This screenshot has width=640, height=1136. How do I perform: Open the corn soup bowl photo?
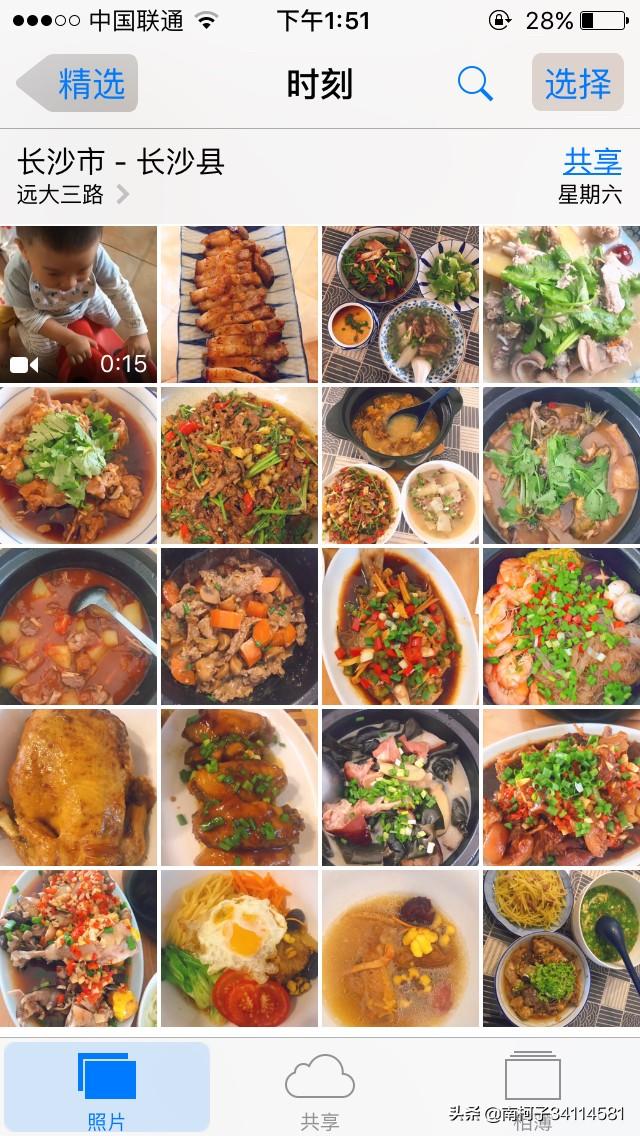[x=400, y=948]
